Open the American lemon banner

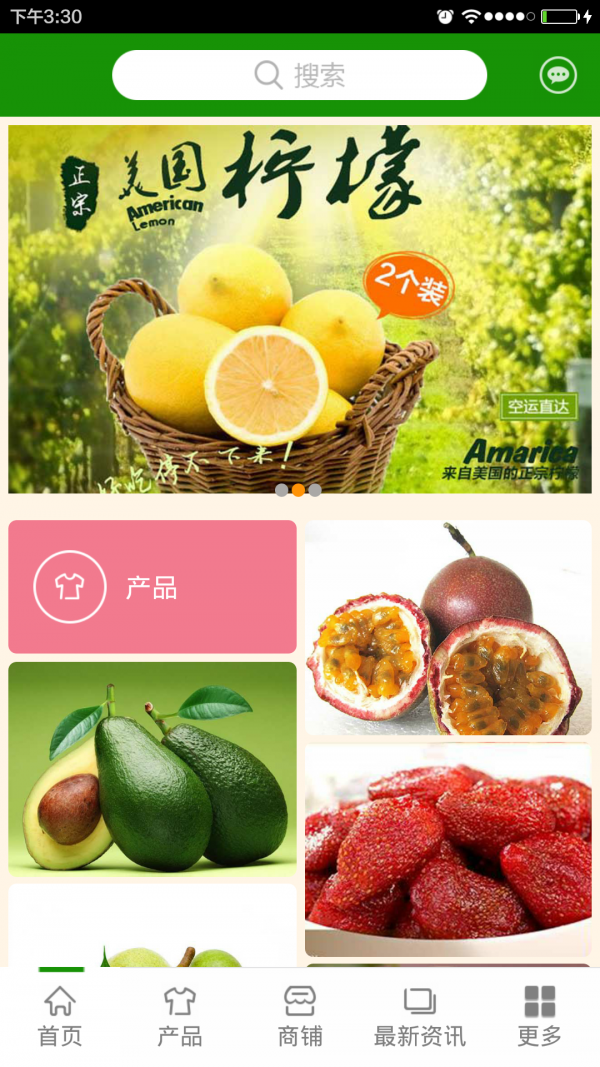pyautogui.click(x=299, y=308)
